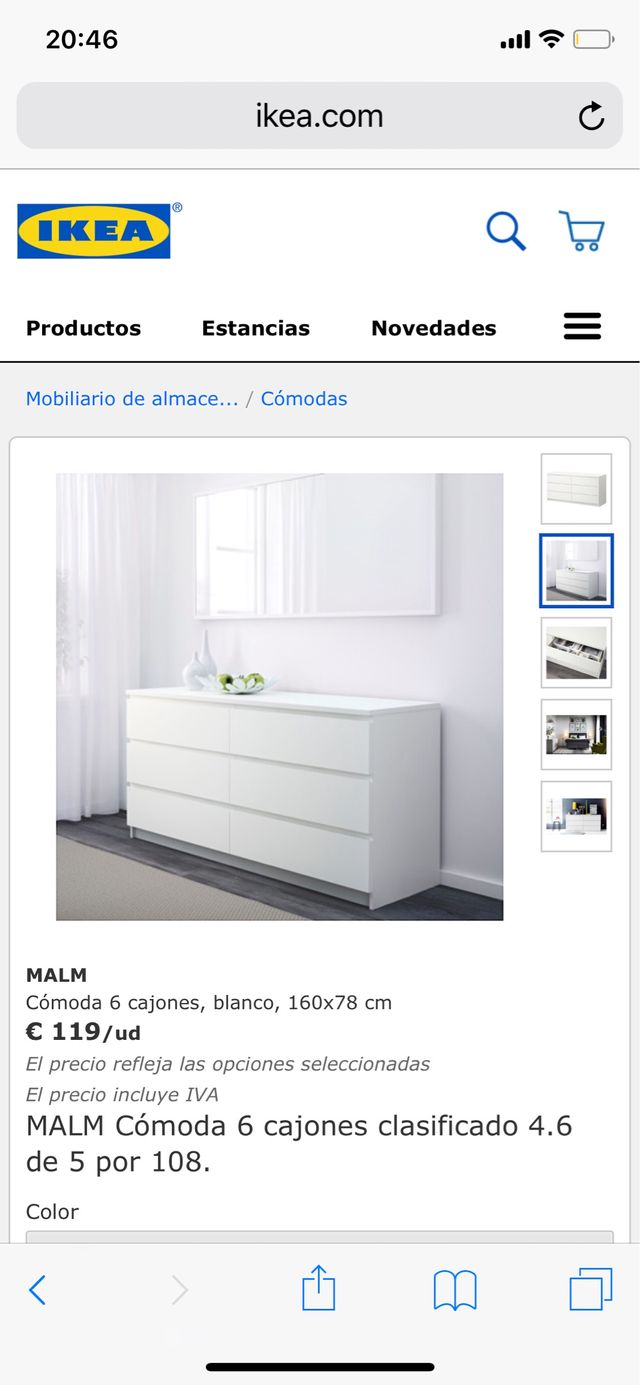This screenshot has height=1385, width=640.
Task: Go to Productos section
Action: tap(83, 328)
